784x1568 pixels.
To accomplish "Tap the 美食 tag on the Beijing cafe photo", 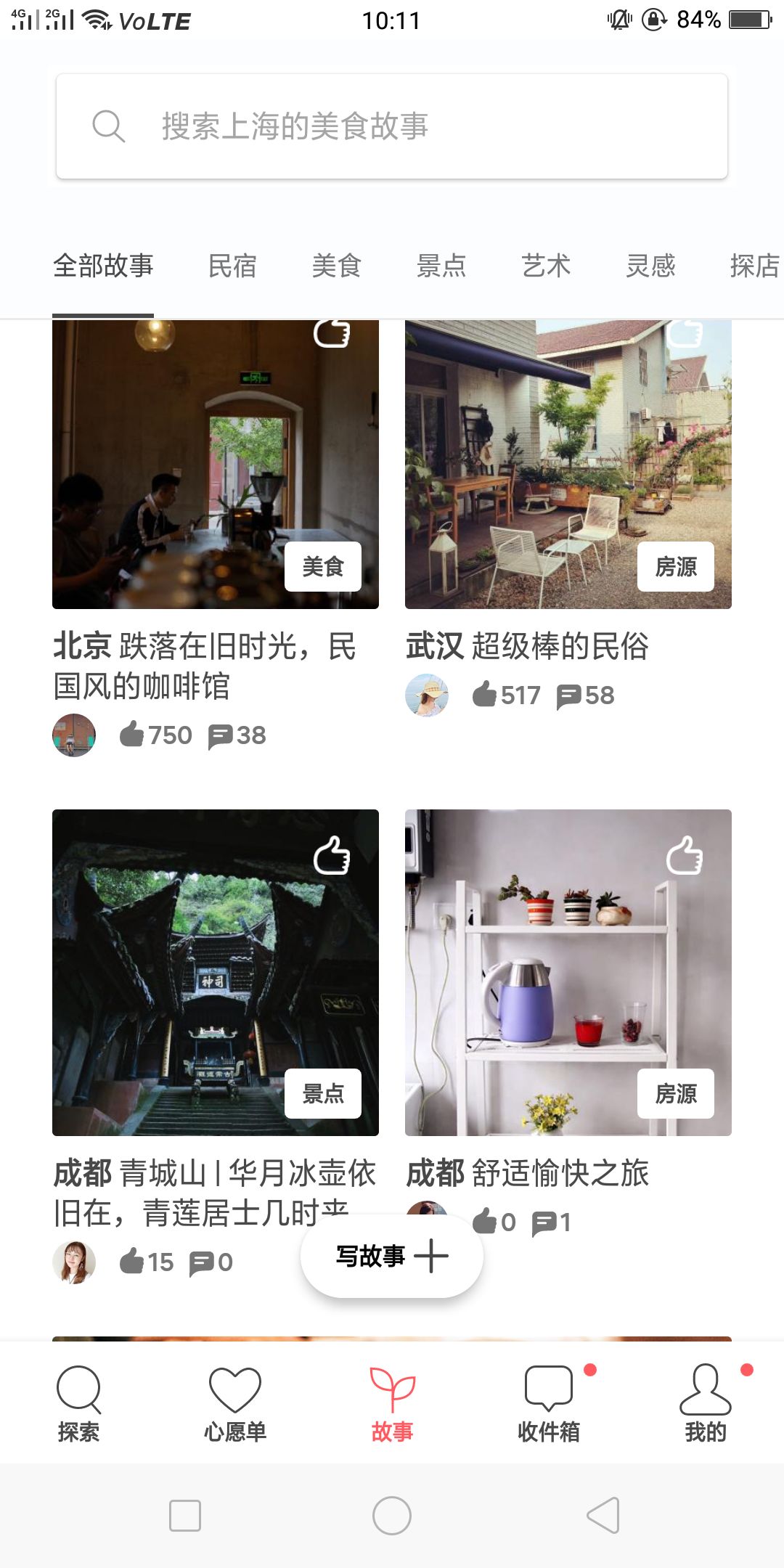I will click(324, 566).
